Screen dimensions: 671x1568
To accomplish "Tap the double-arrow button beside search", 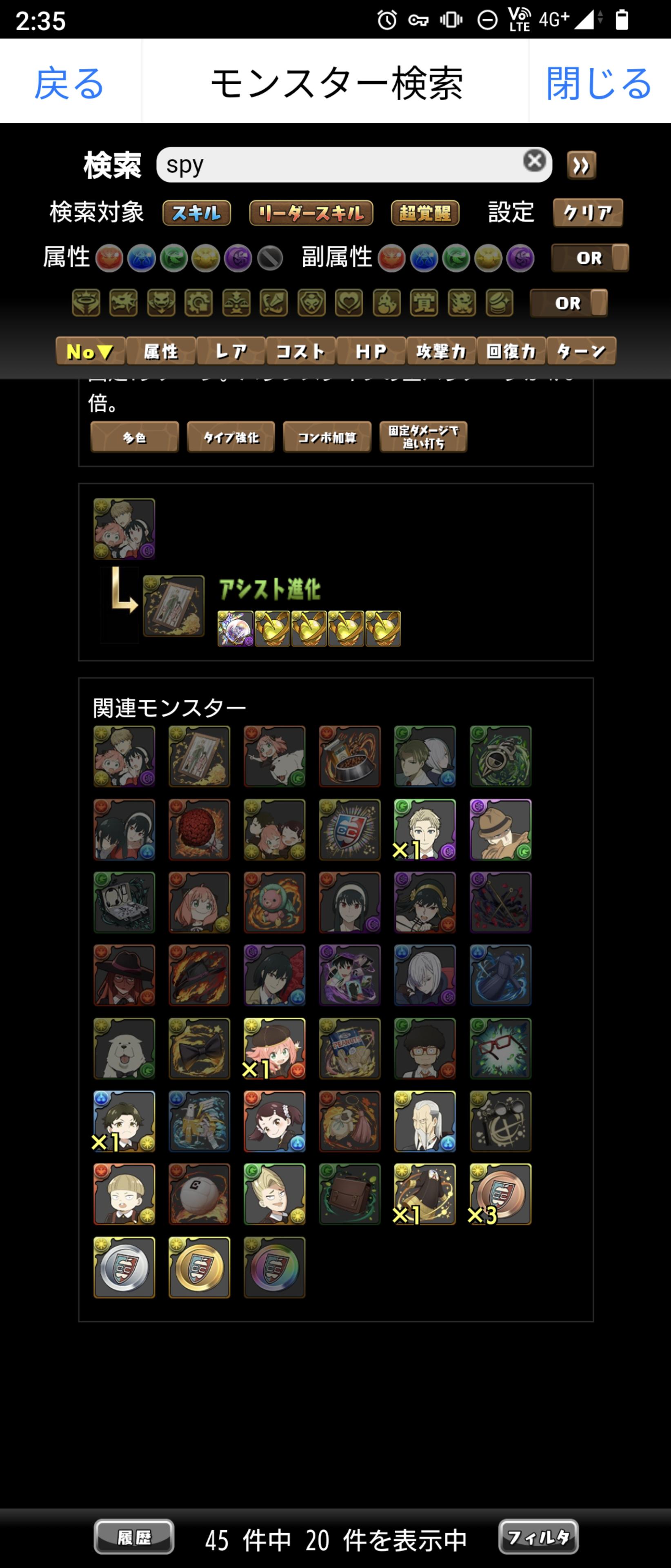I will coord(581,165).
